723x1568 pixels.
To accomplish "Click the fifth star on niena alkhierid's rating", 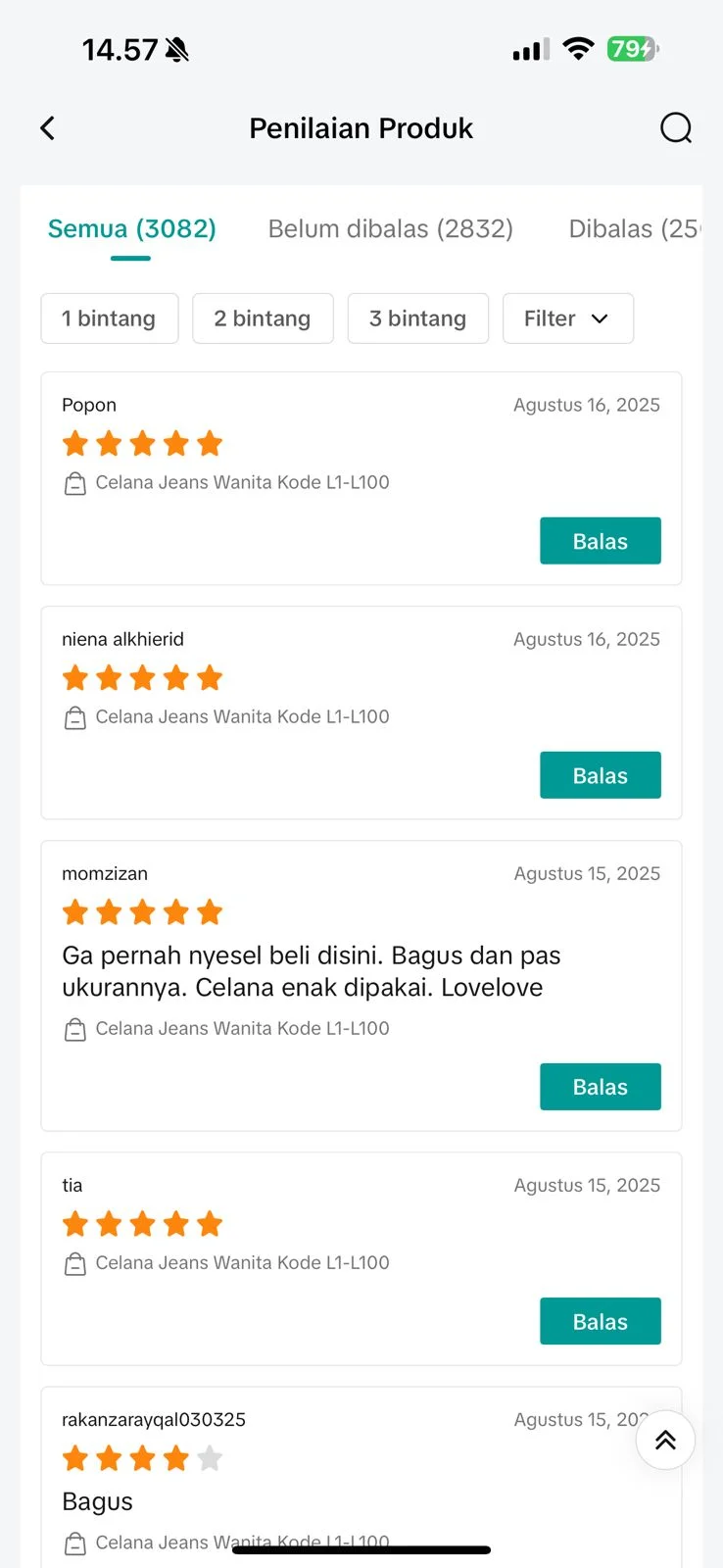I will coord(209,677).
